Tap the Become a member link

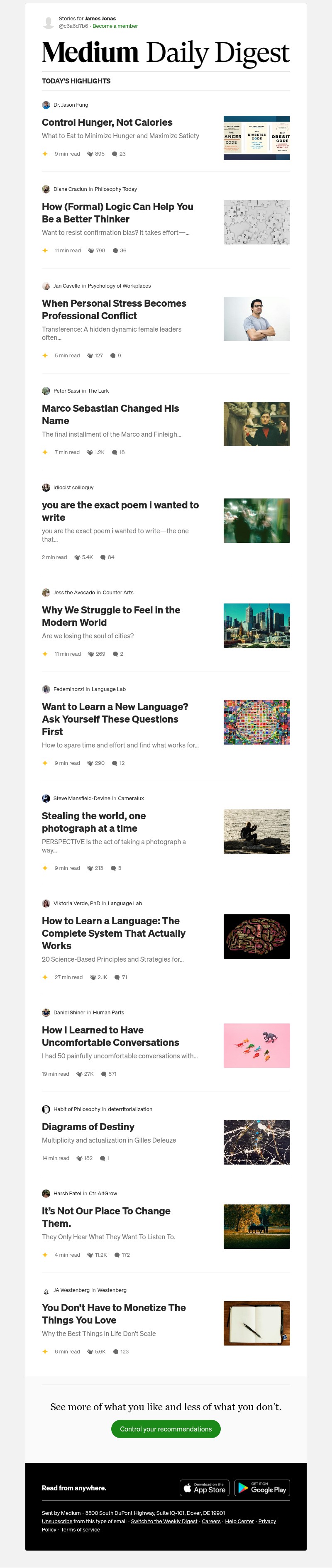coord(115,26)
